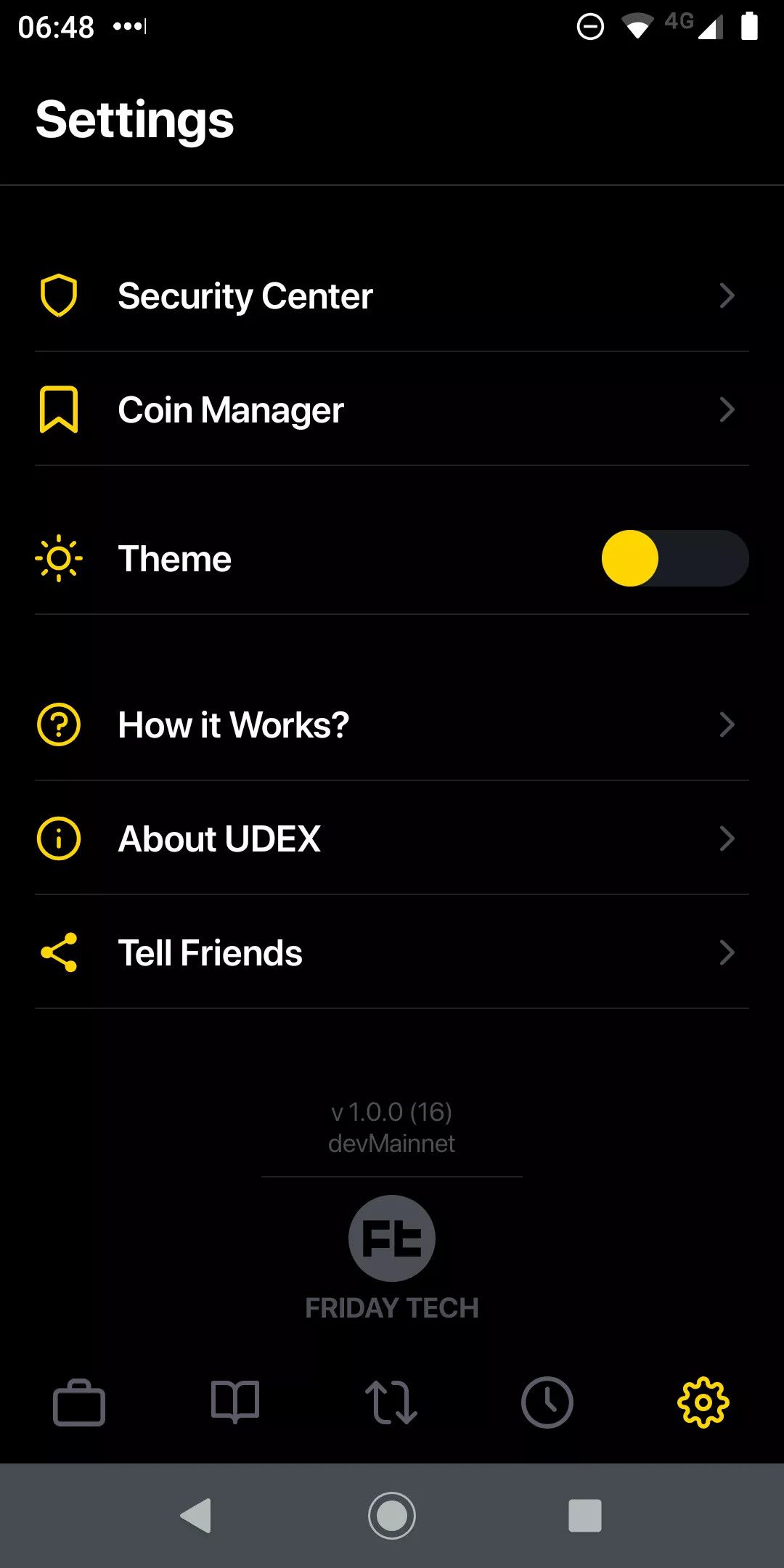Tap the version text v 1.0.0 (16)
784x1568 pixels.
click(x=392, y=1112)
